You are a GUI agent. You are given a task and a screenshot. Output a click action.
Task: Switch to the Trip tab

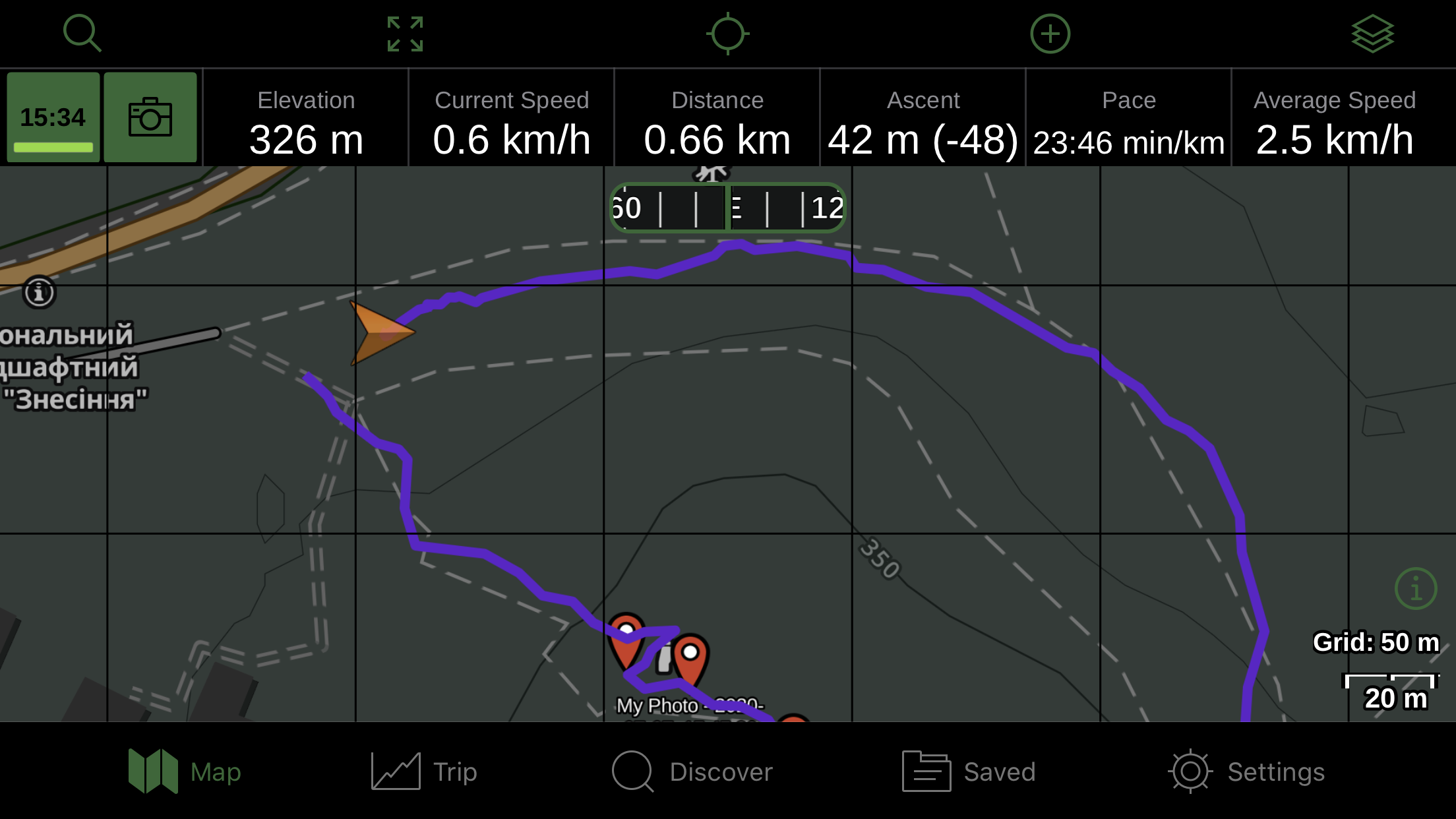pyautogui.click(x=425, y=772)
